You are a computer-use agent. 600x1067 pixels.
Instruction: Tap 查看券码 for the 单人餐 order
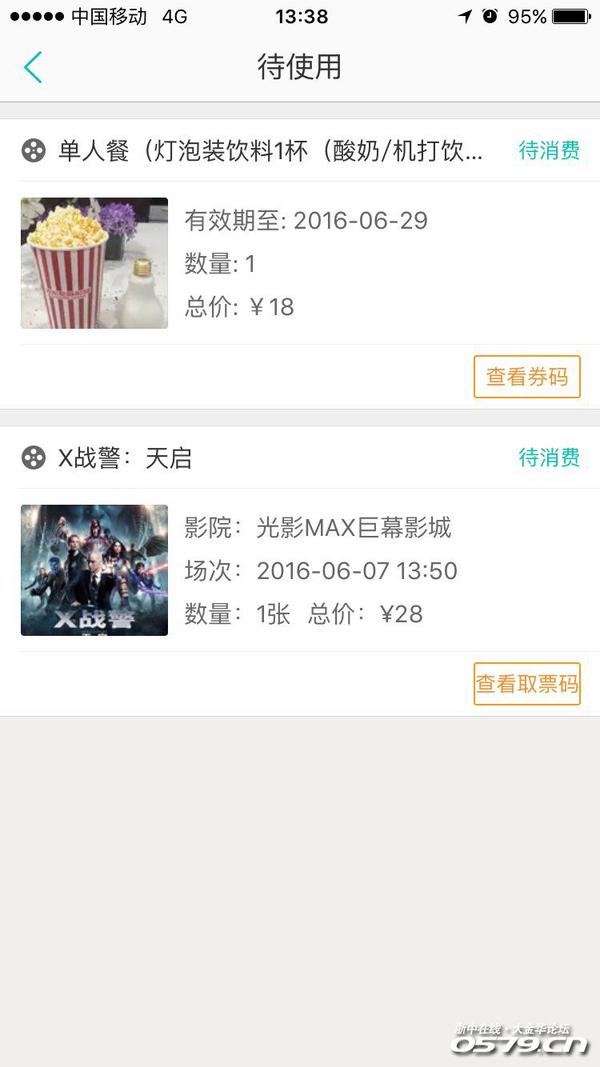pyautogui.click(x=527, y=376)
